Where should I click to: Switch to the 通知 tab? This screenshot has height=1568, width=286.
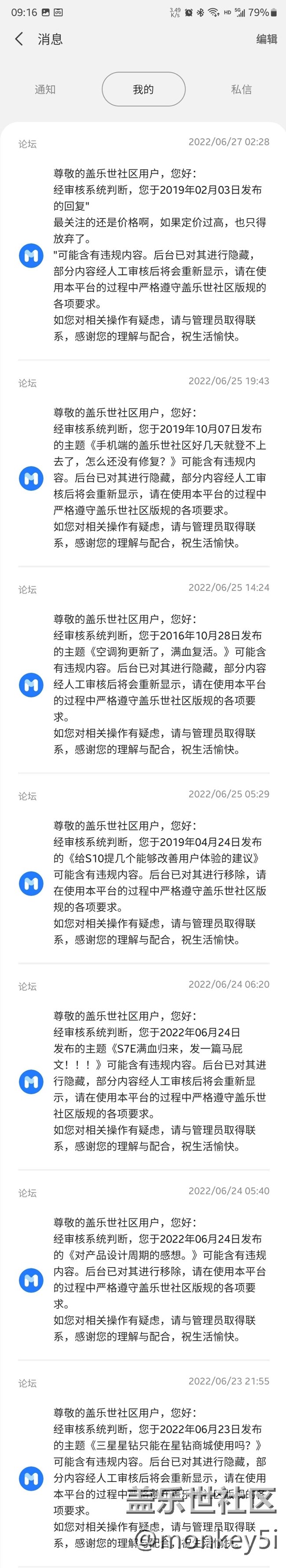(45, 89)
